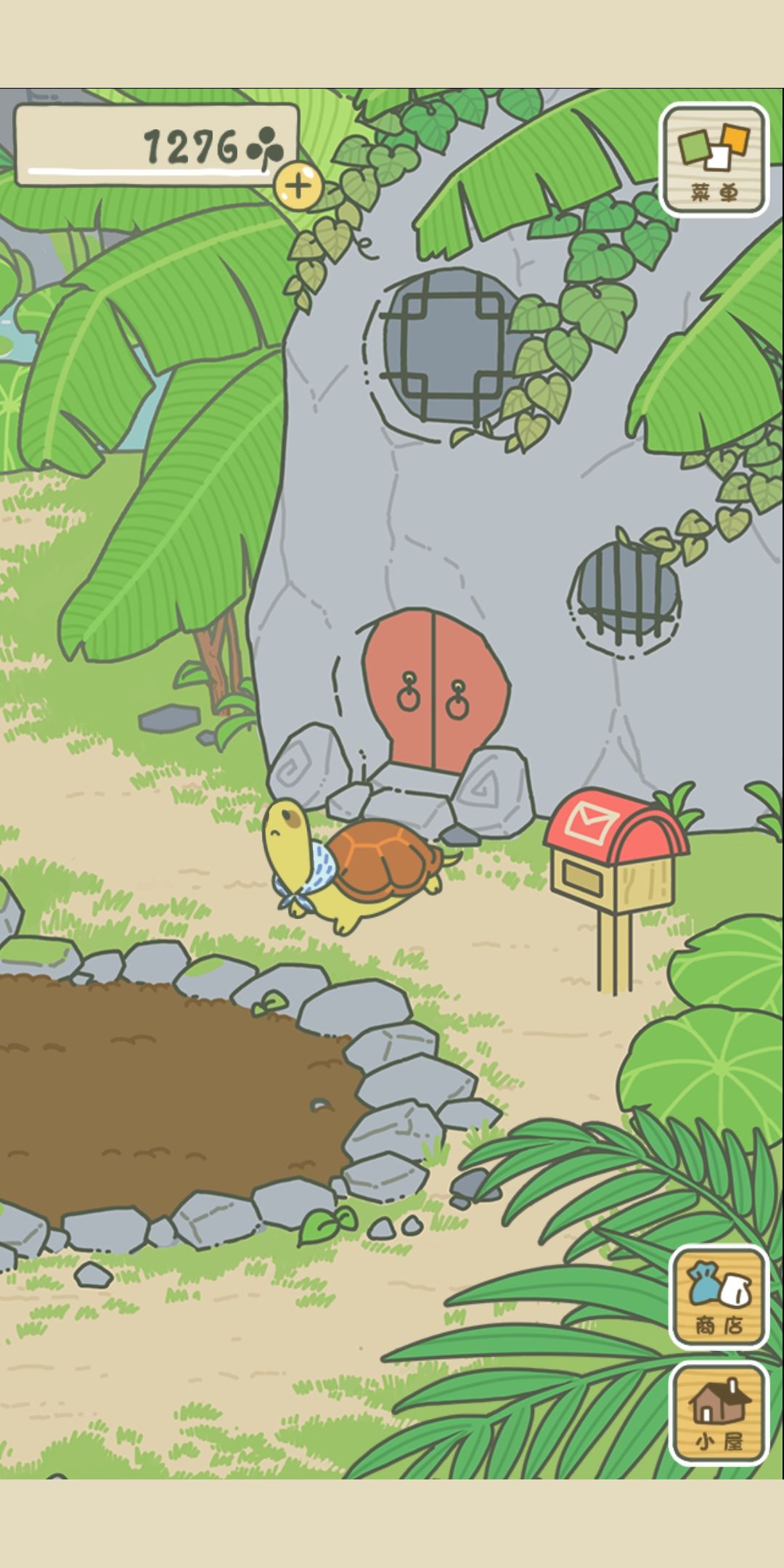Open the 菜单 menu
784x1568 pixels.
click(x=714, y=160)
